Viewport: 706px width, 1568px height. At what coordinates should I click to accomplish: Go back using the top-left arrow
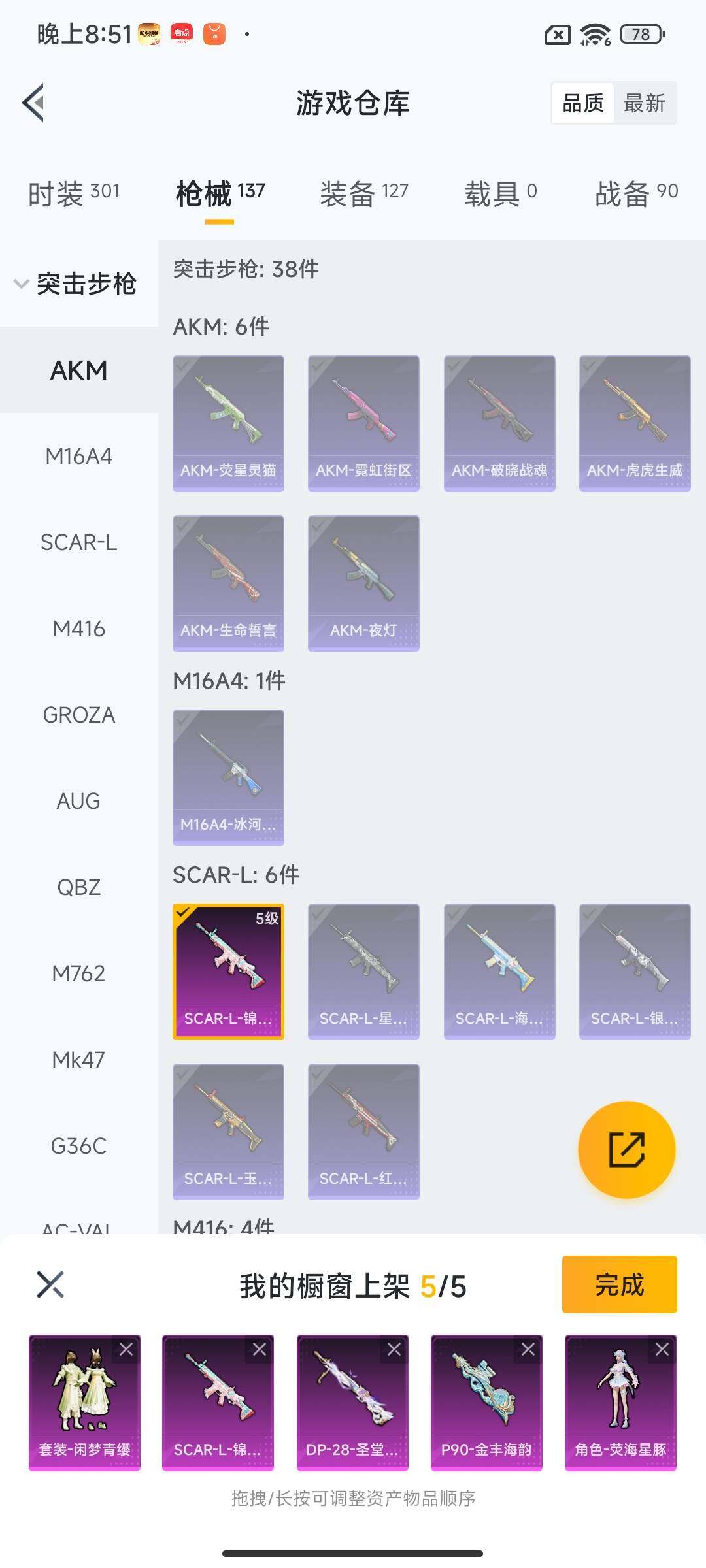tap(34, 103)
